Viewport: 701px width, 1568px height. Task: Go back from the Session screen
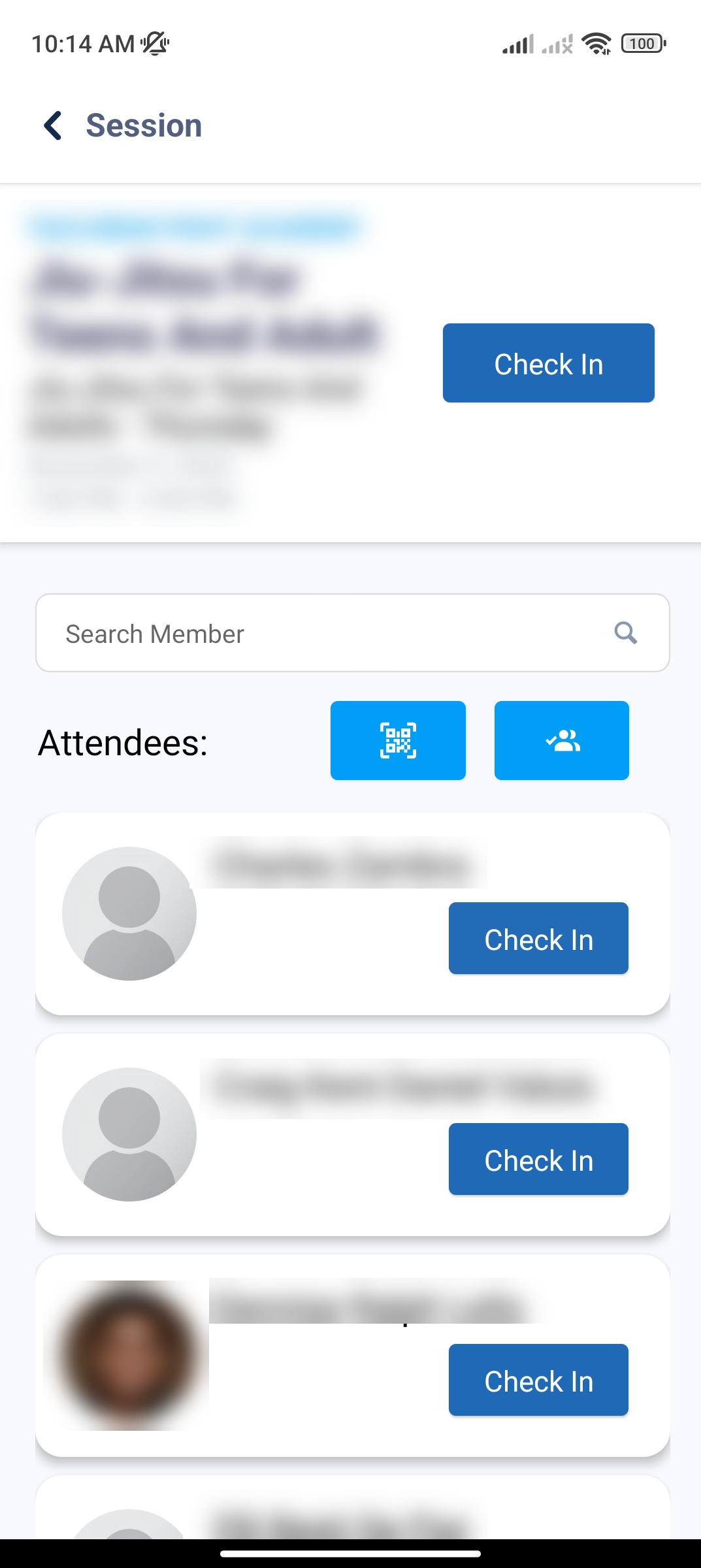(54, 125)
